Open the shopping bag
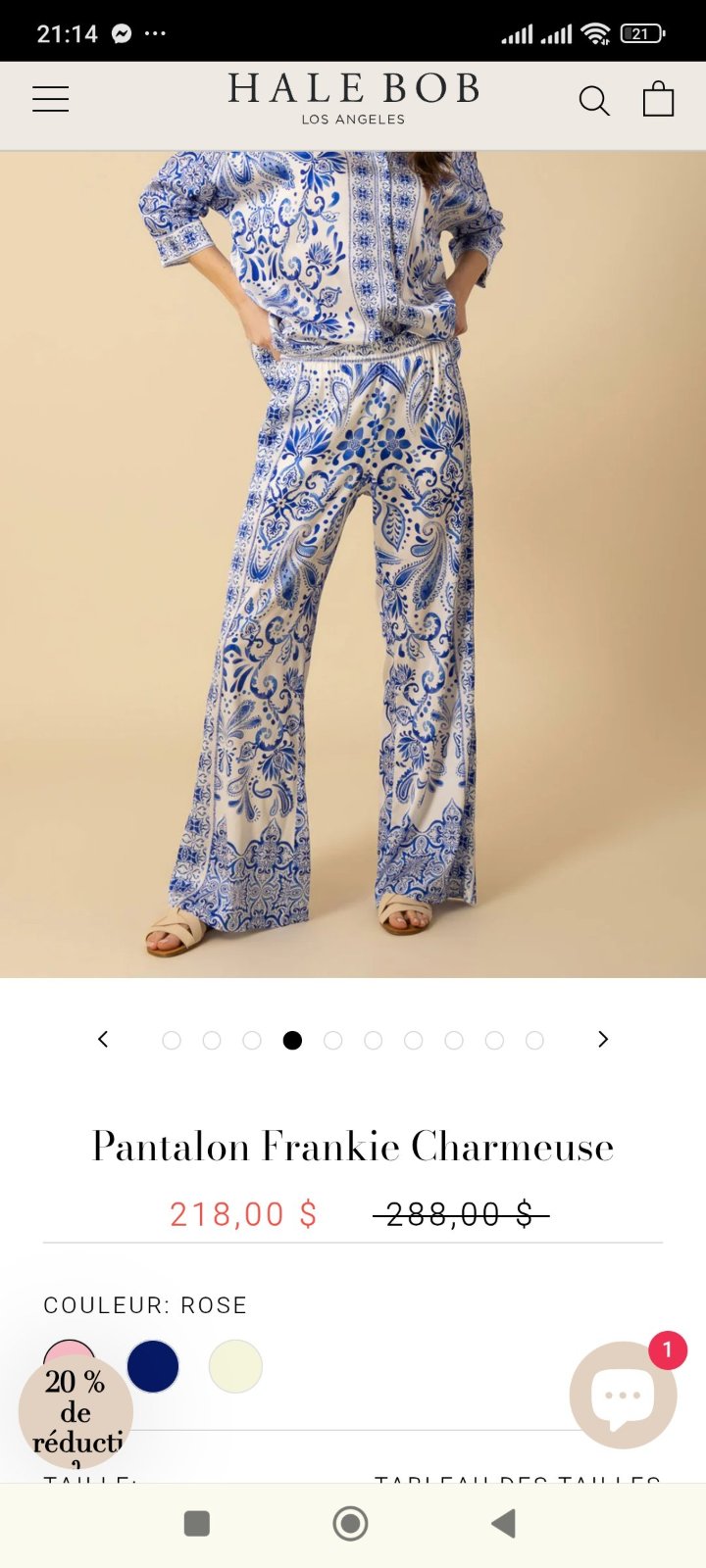 (658, 99)
